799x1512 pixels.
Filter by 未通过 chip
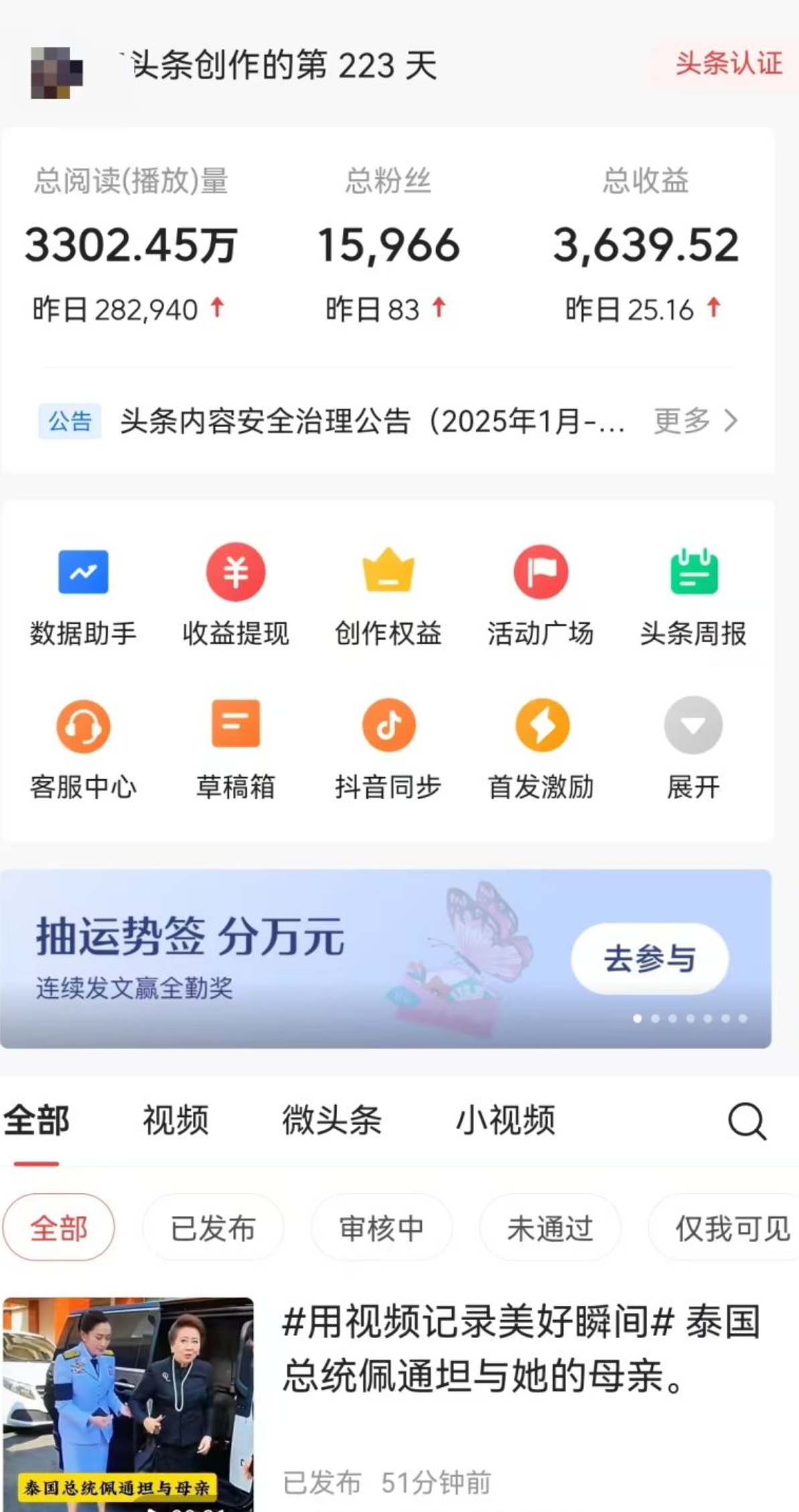[x=550, y=1228]
